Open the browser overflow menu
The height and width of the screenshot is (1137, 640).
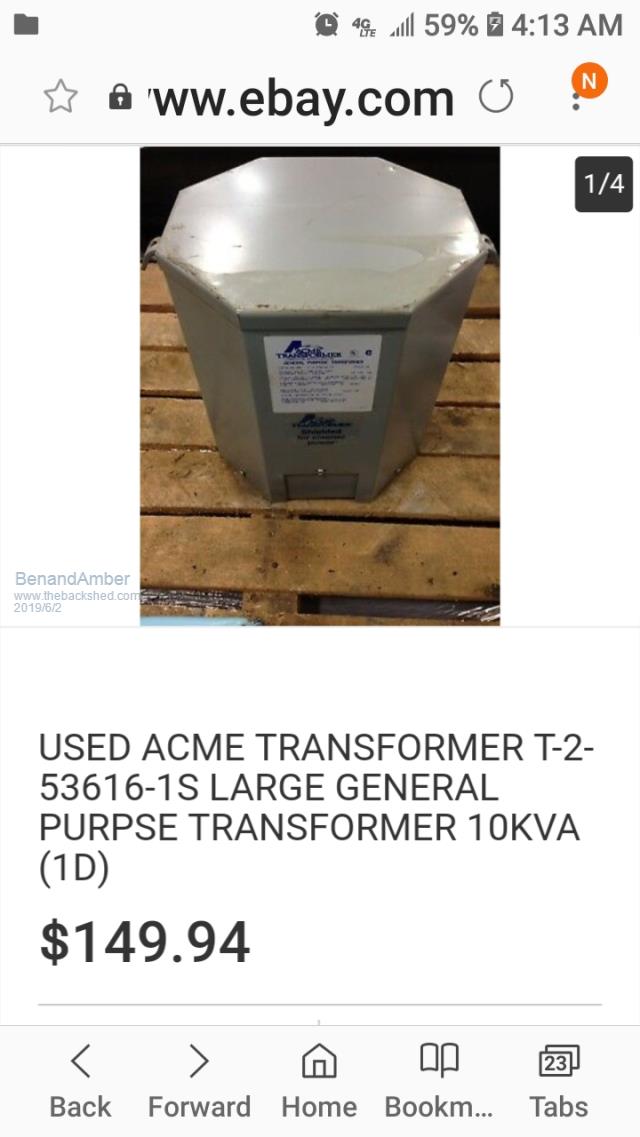[578, 97]
